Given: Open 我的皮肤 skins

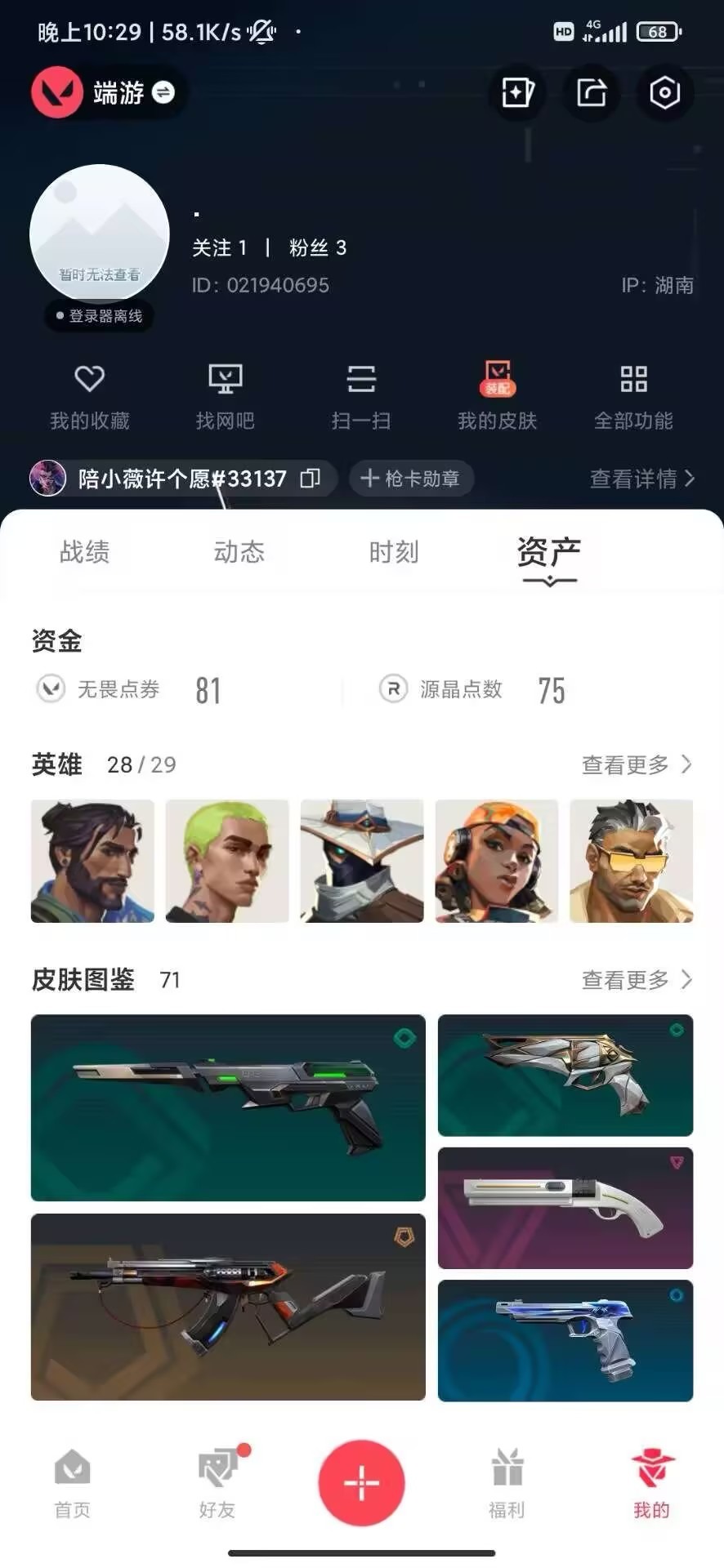Looking at the screenshot, I should pyautogui.click(x=497, y=397).
